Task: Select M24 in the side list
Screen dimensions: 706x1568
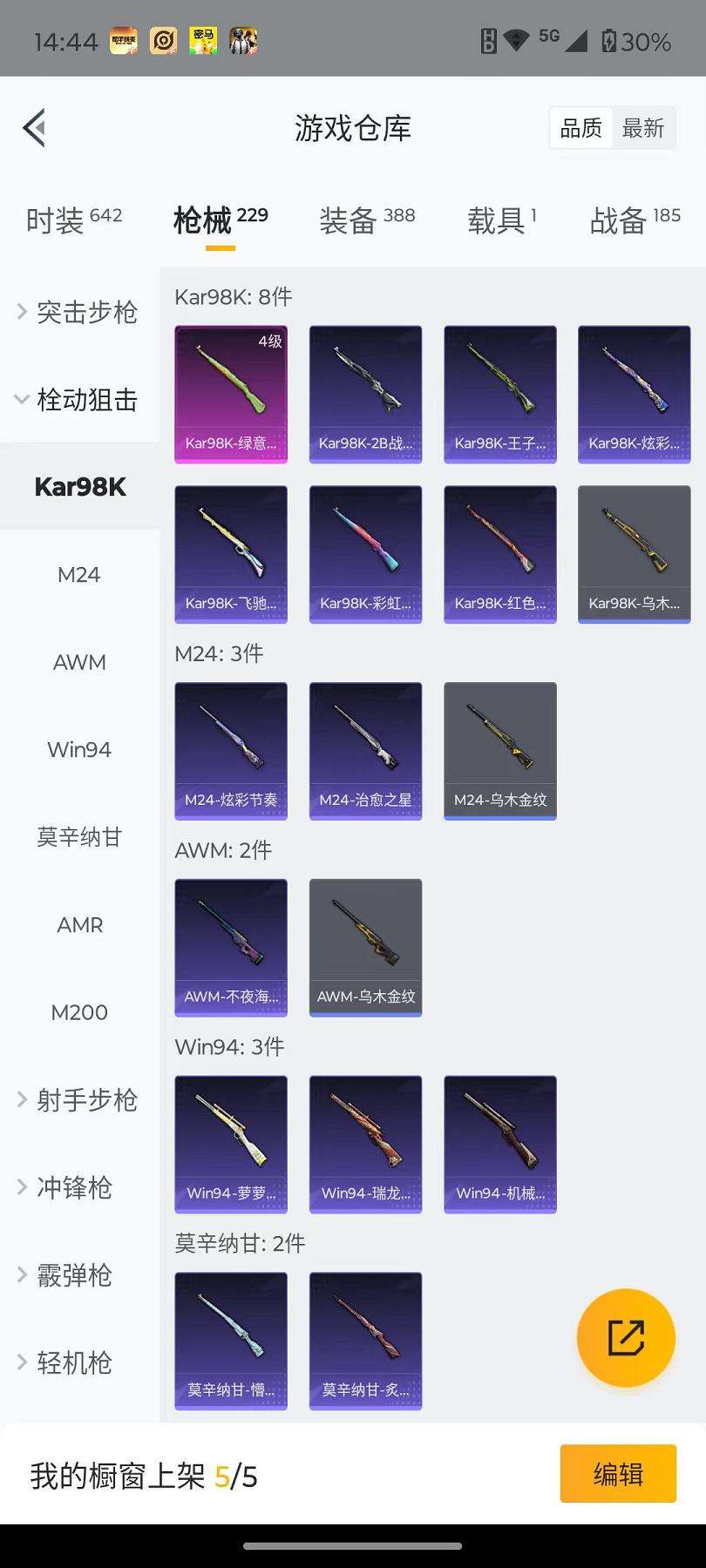Action: (x=79, y=575)
